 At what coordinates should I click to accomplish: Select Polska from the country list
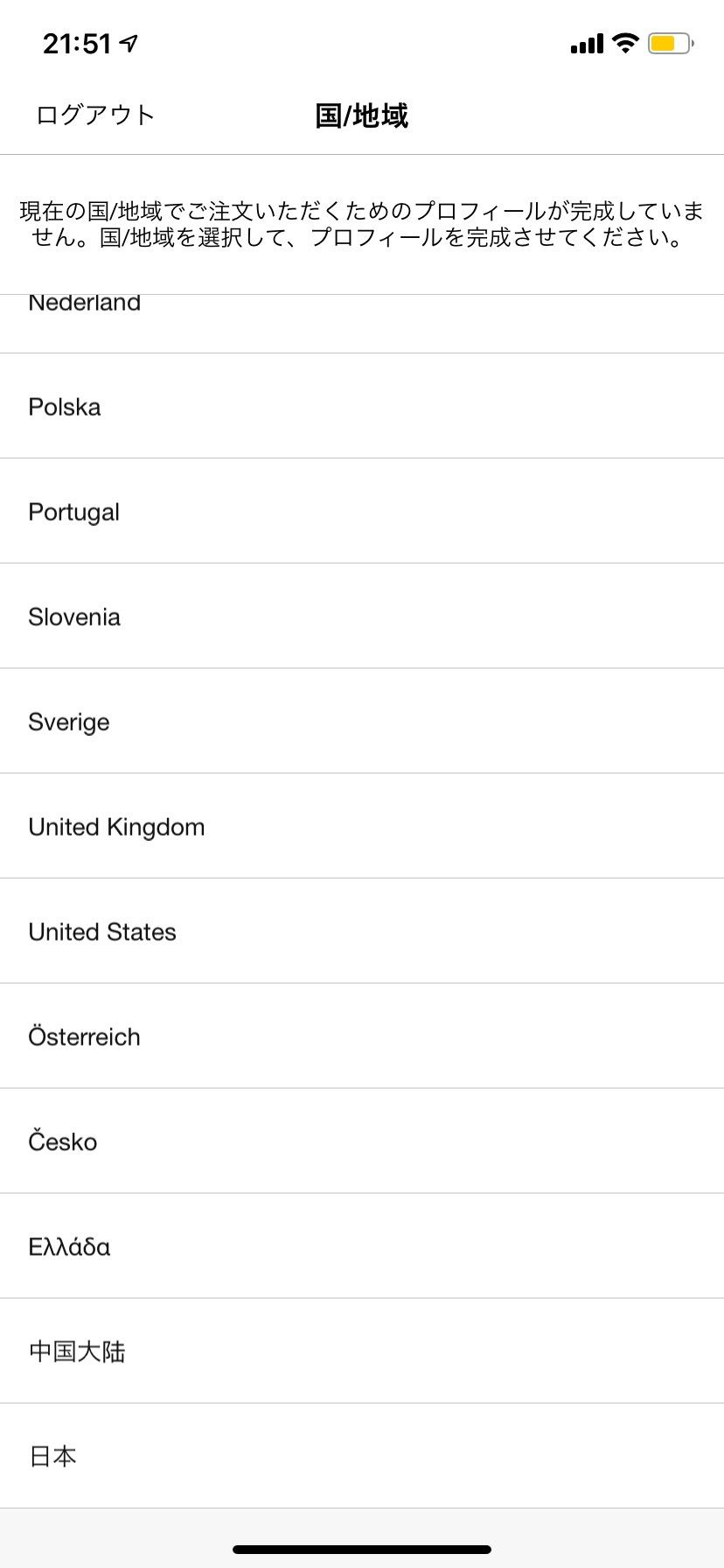tap(362, 406)
